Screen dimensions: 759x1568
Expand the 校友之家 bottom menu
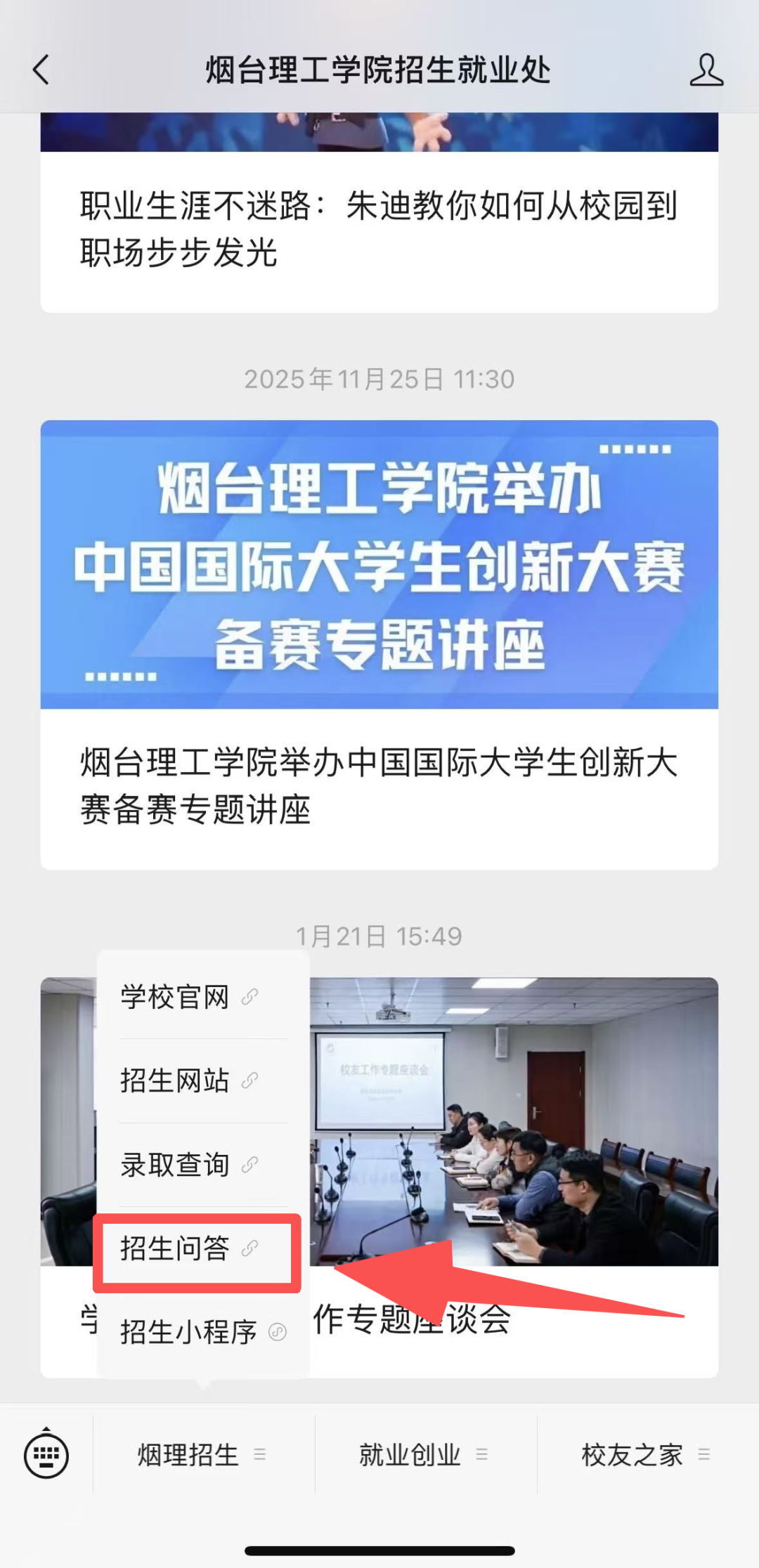[632, 1456]
